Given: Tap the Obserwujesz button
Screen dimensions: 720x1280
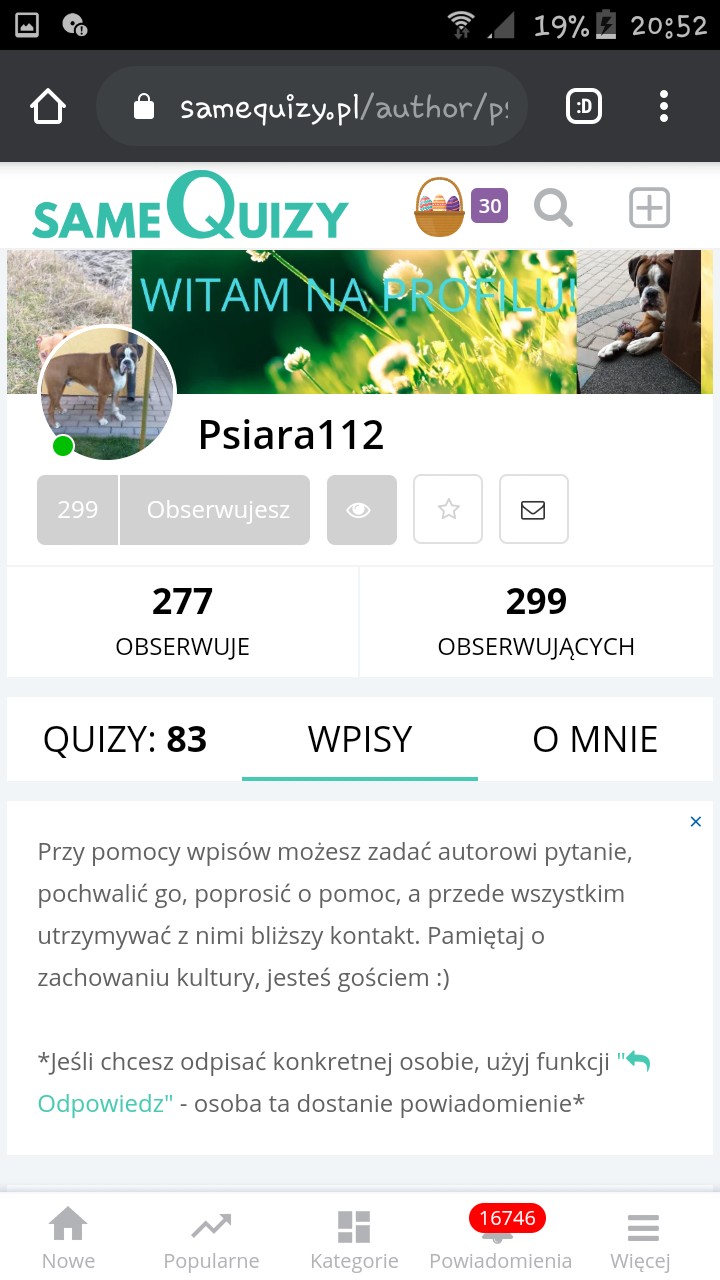Looking at the screenshot, I should (217, 510).
